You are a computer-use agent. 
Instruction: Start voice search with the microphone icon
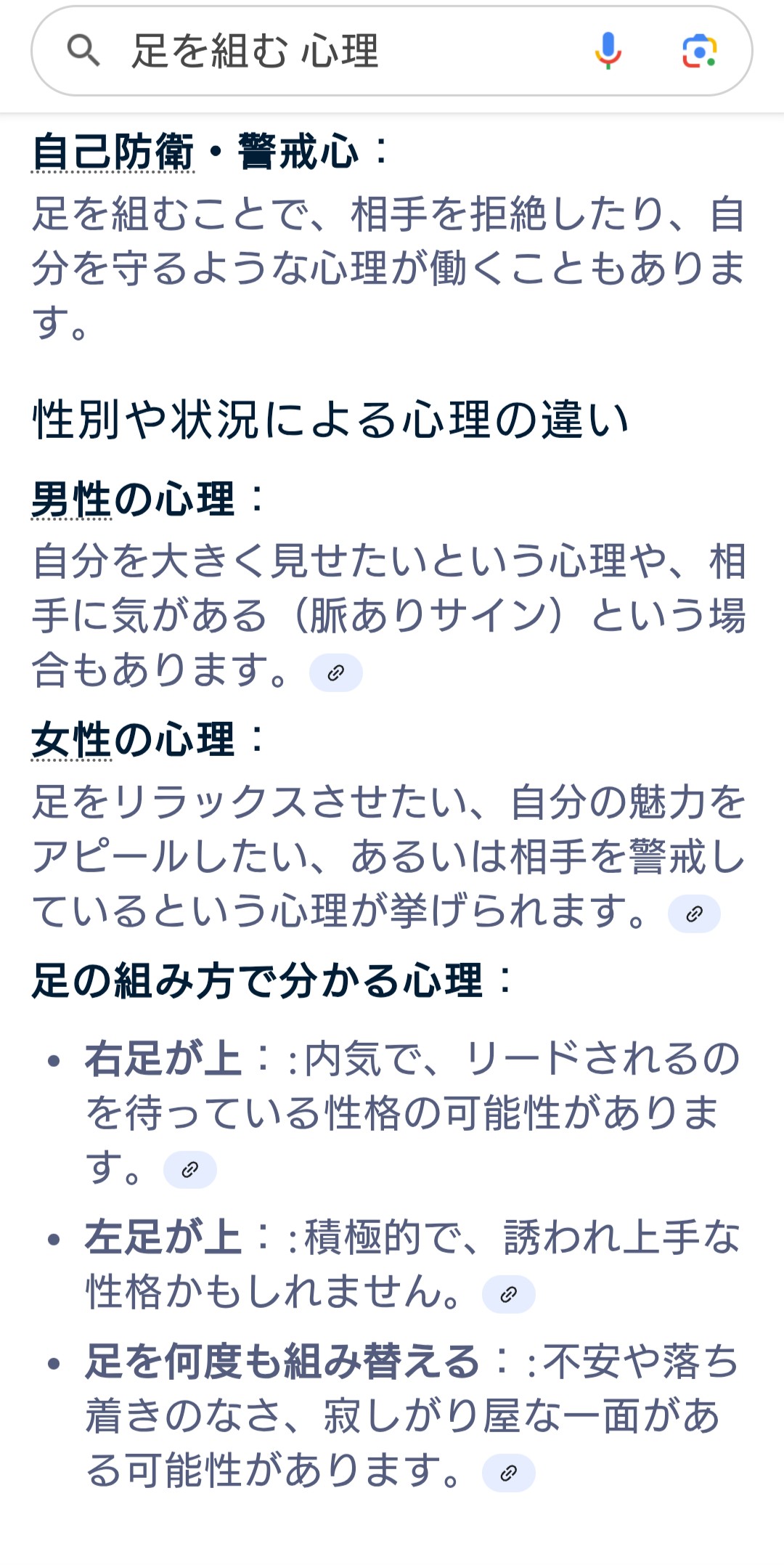pos(608,51)
